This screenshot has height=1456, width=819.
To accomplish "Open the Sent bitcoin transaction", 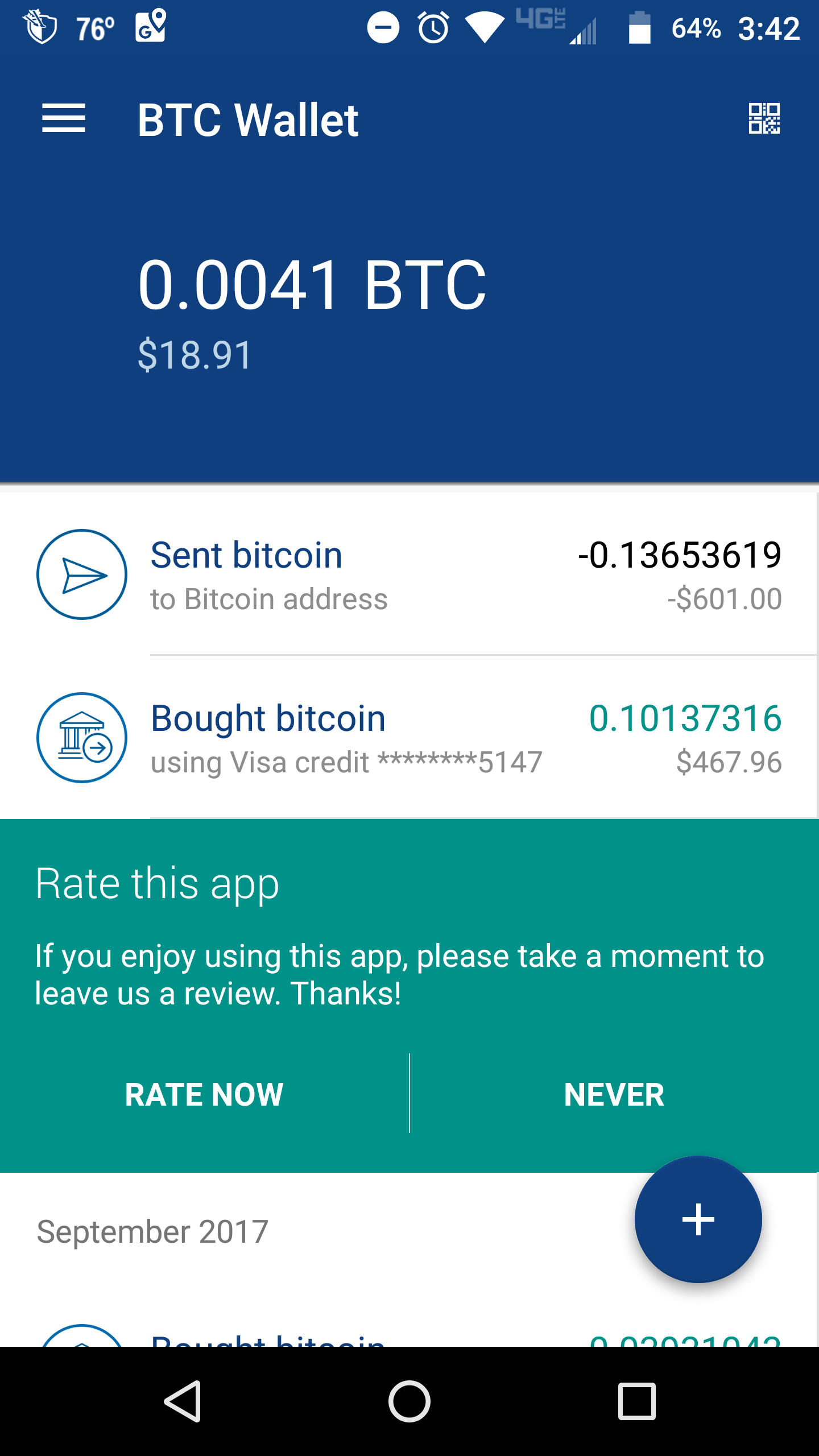I will coord(409,574).
